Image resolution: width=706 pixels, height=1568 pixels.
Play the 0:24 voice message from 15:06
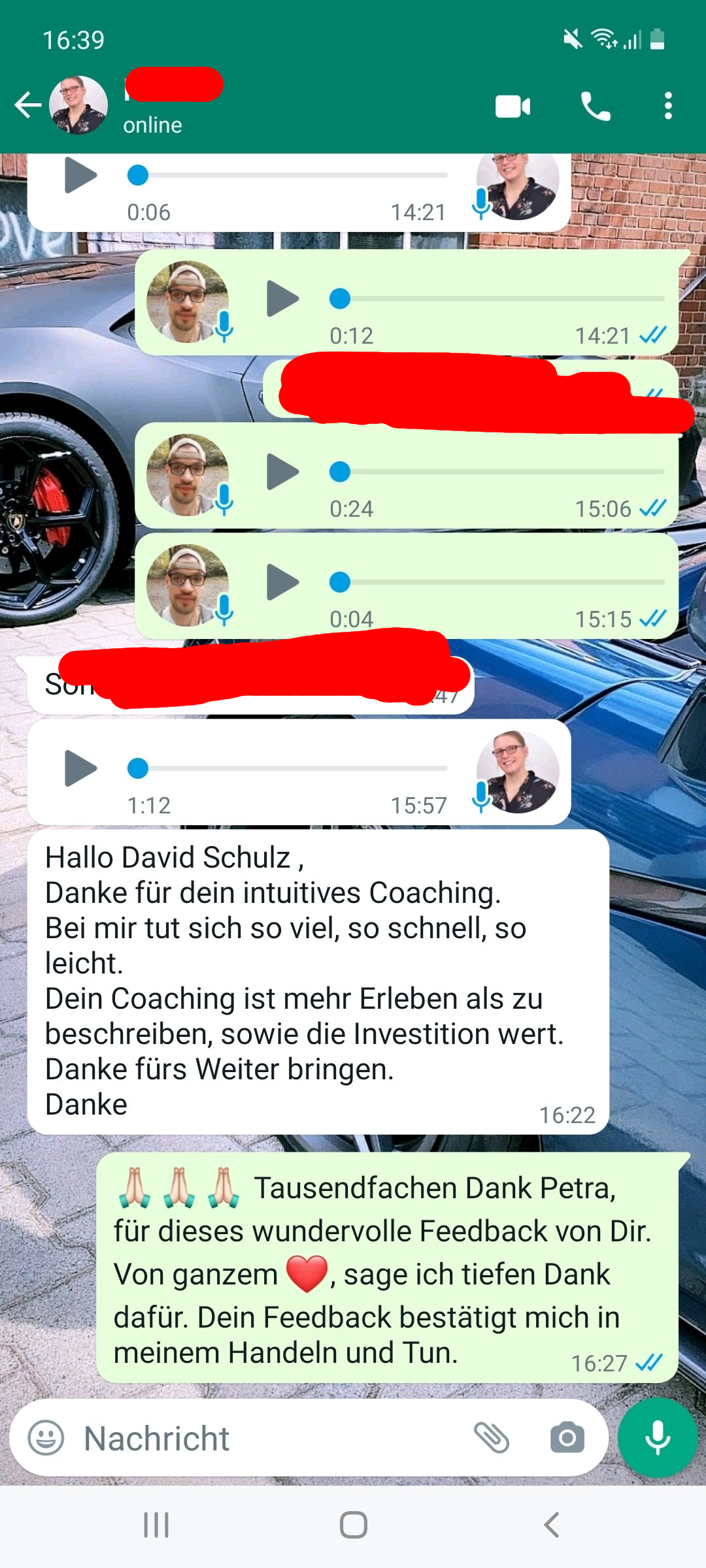pyautogui.click(x=282, y=472)
